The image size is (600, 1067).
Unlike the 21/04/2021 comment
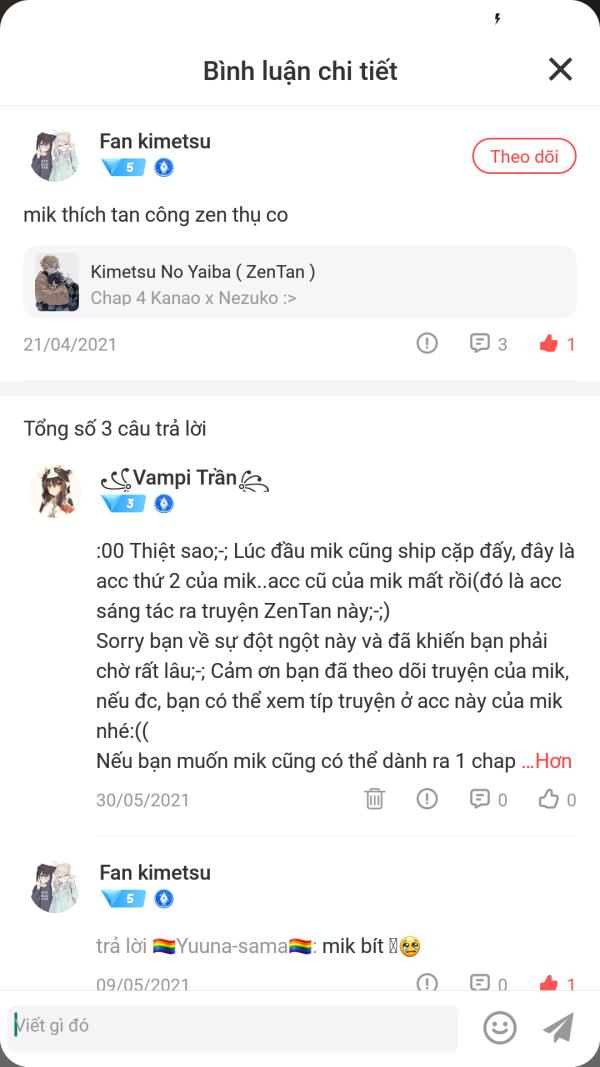[x=557, y=344]
